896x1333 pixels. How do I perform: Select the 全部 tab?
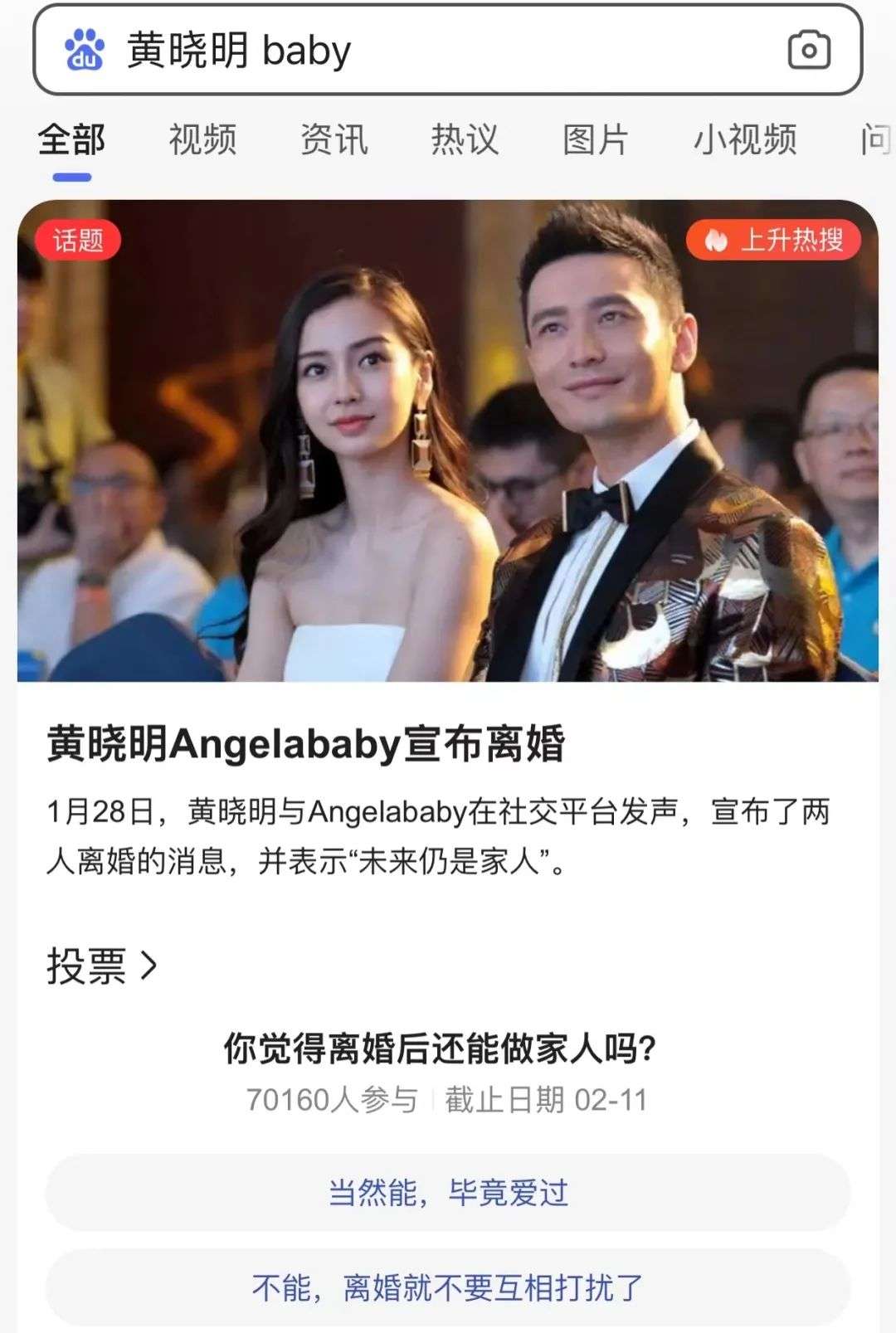(x=72, y=139)
